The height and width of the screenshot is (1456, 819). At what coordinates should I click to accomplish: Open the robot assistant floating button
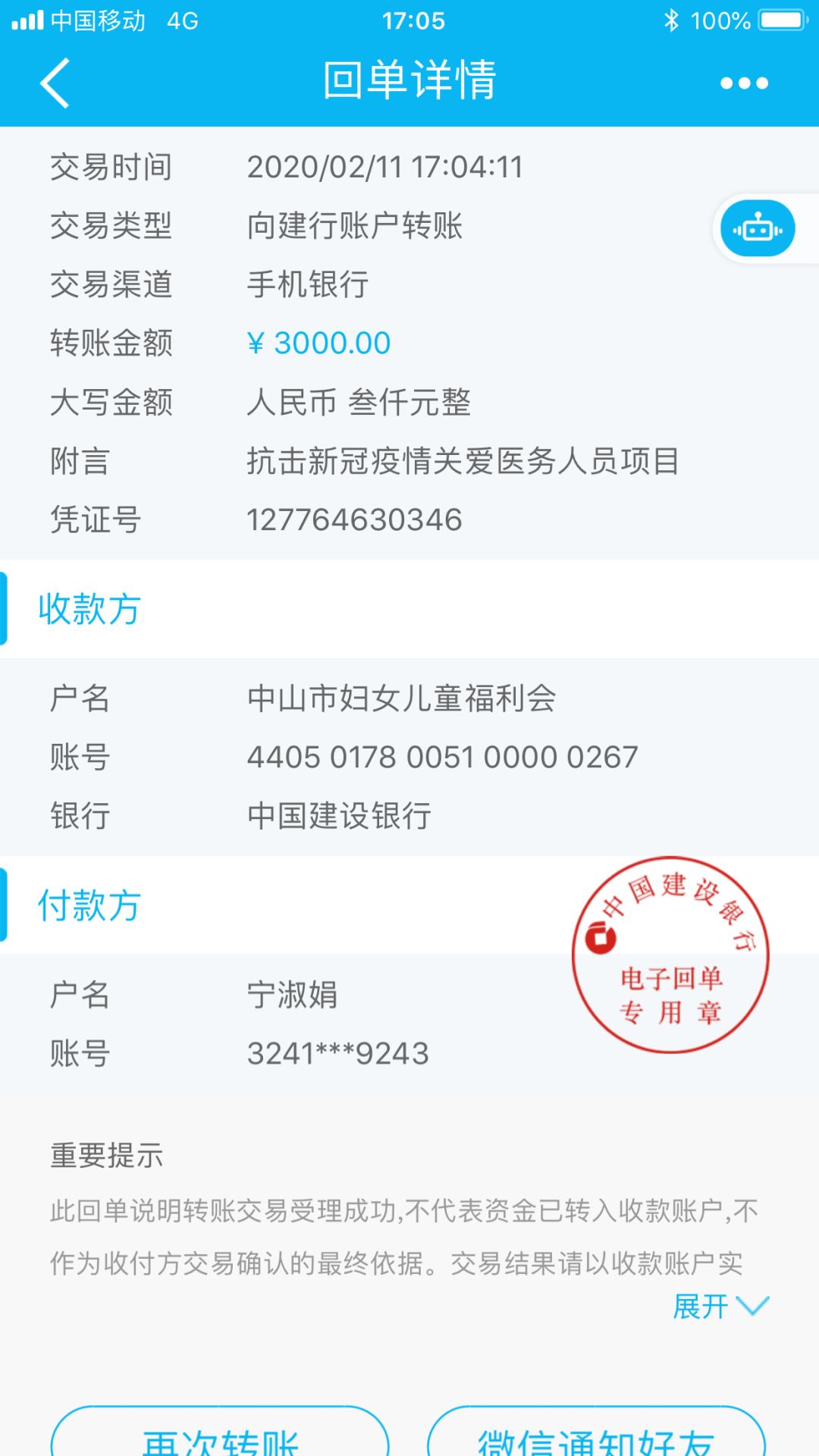758,228
